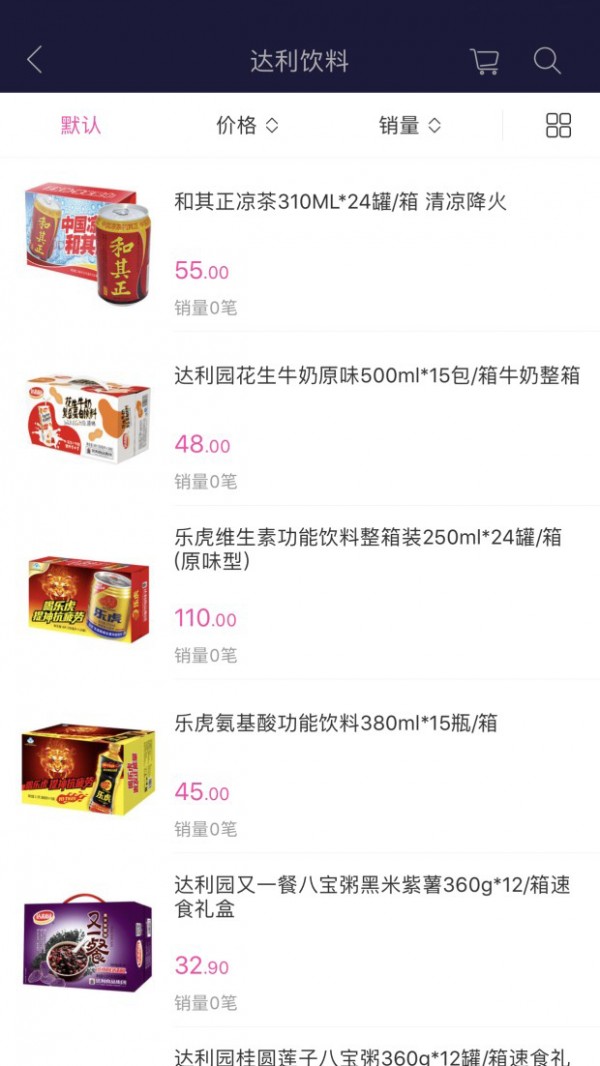
Task: Open search in the header
Action: 547,61
